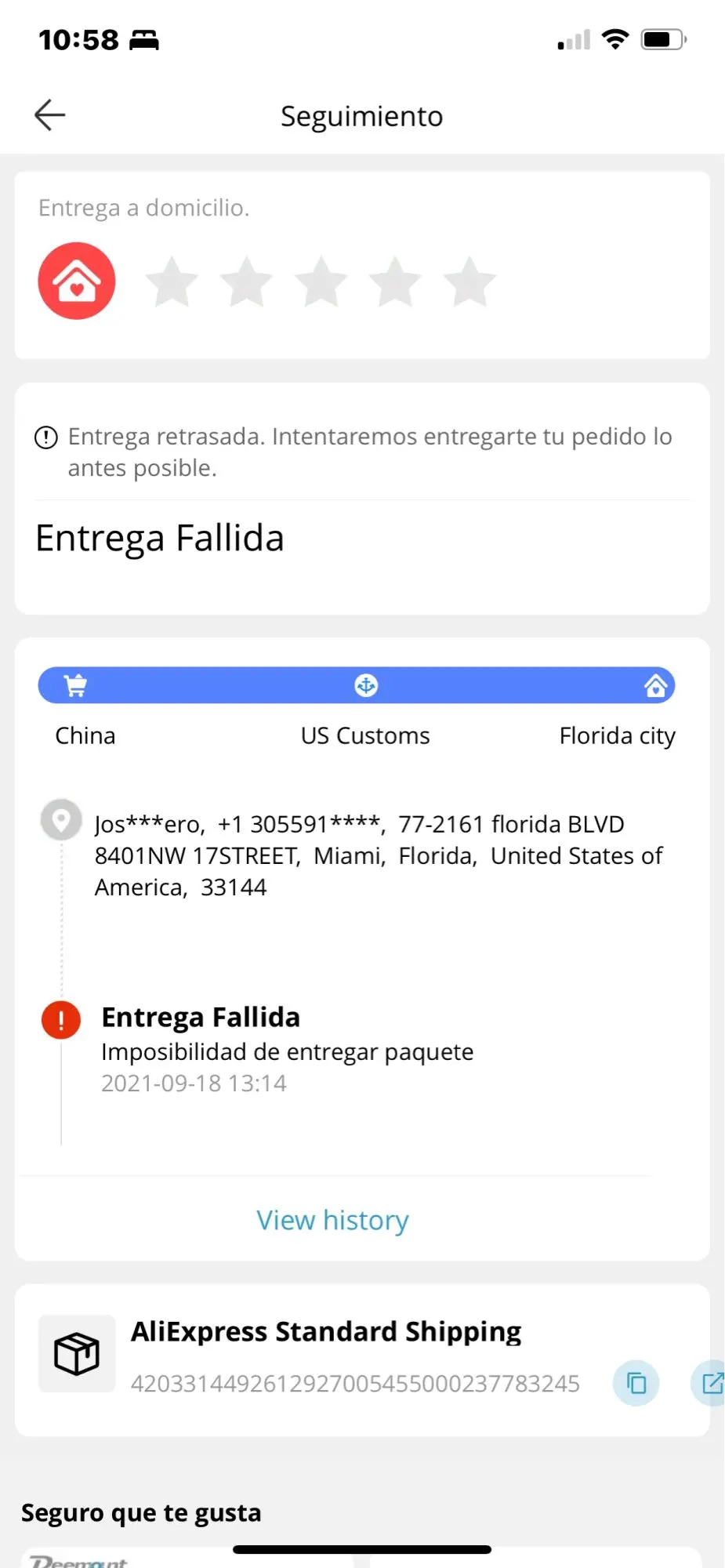Go back from Seguimiento page
The height and width of the screenshot is (1568, 725).
(50, 115)
